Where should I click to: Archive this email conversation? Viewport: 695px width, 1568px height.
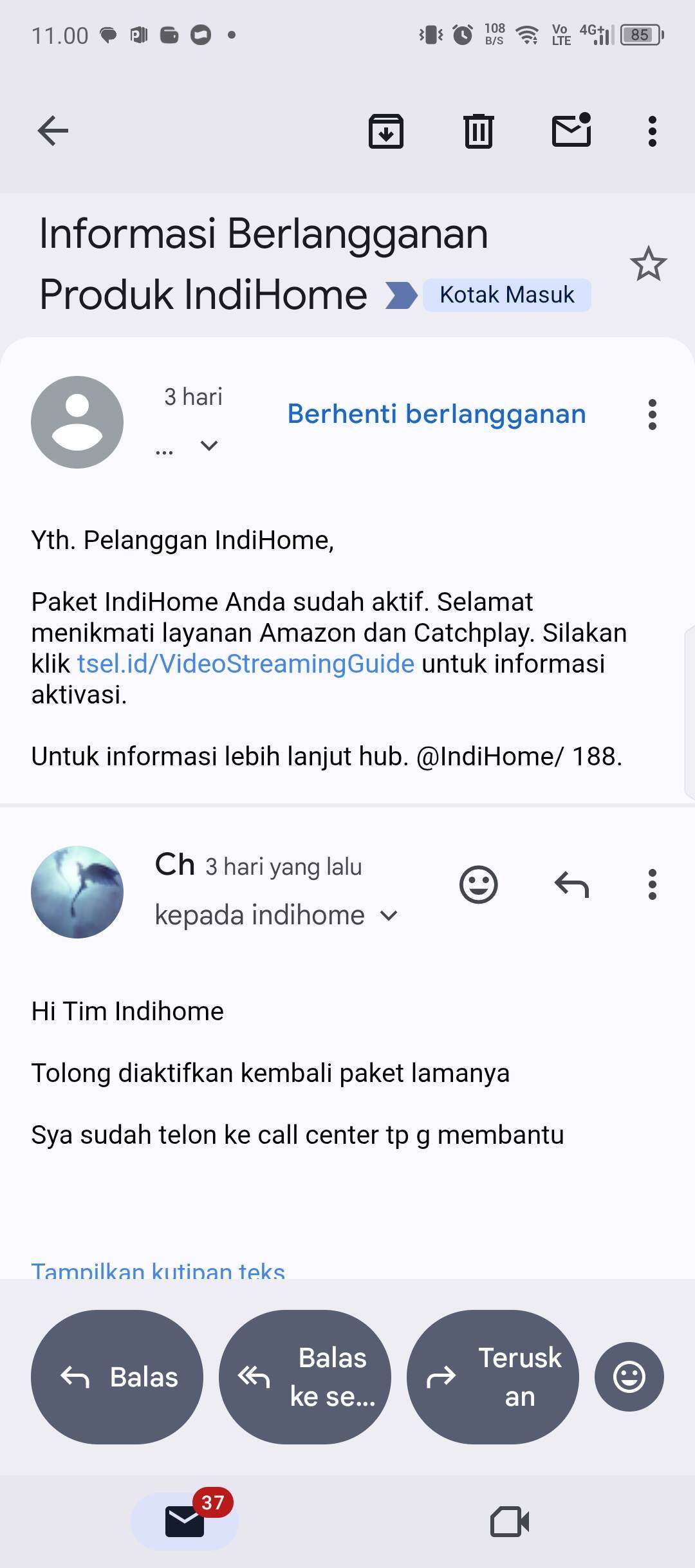(385, 131)
